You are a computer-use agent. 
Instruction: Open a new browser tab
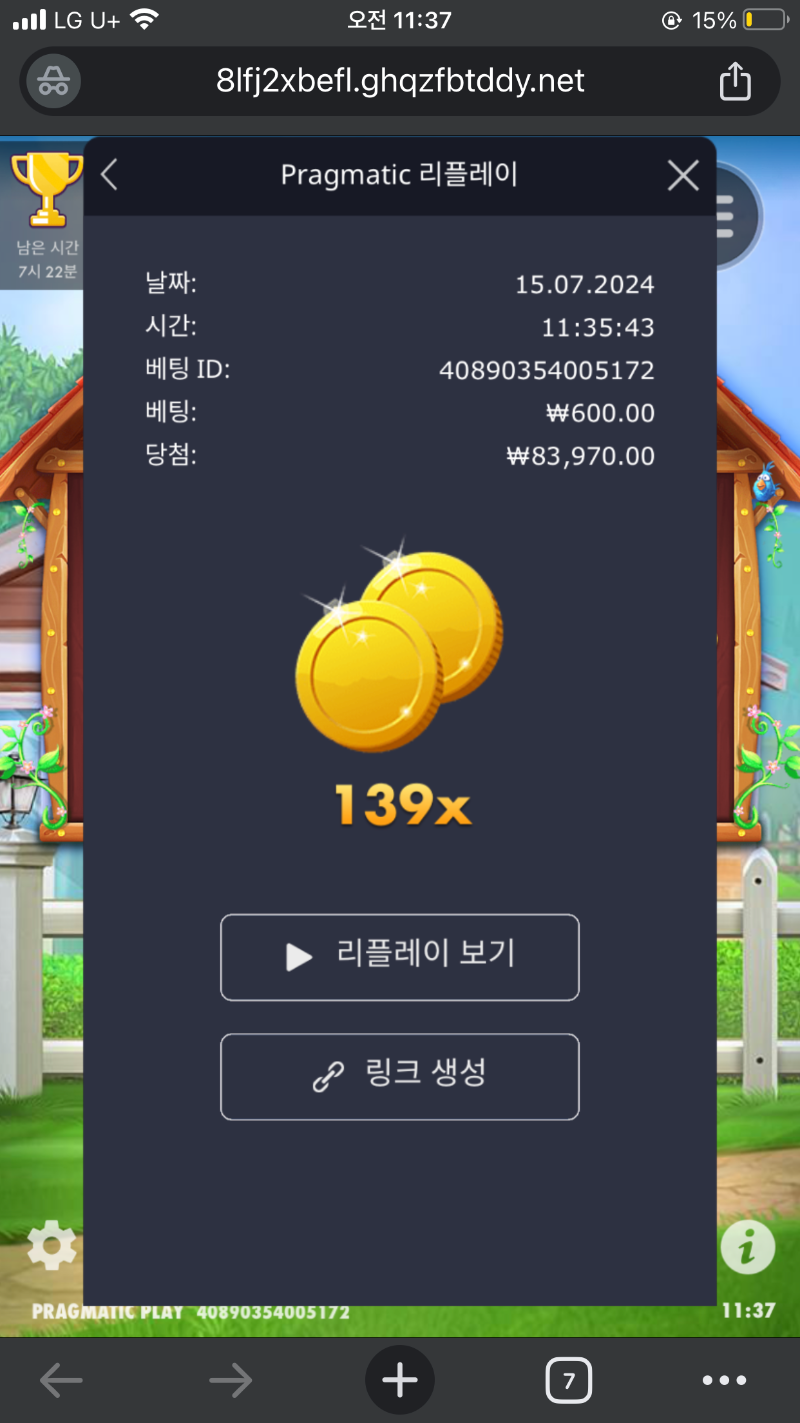[400, 1381]
